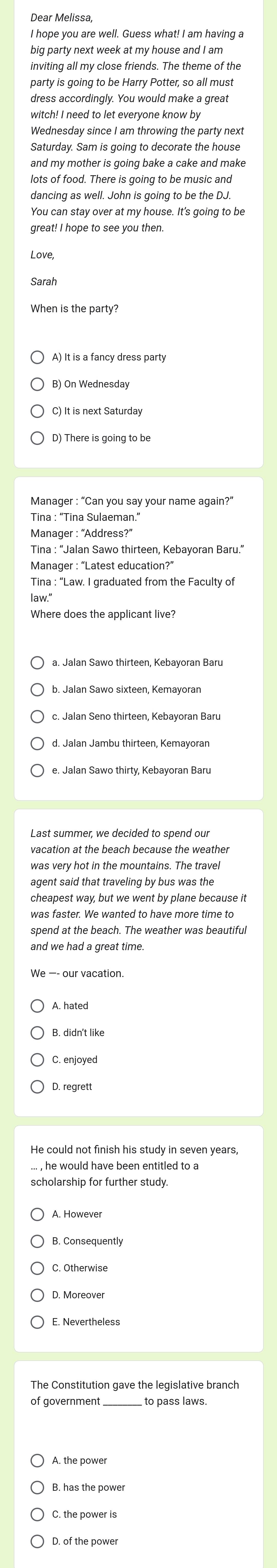Choose option 'B) On Wednesday'

[x=37, y=384]
